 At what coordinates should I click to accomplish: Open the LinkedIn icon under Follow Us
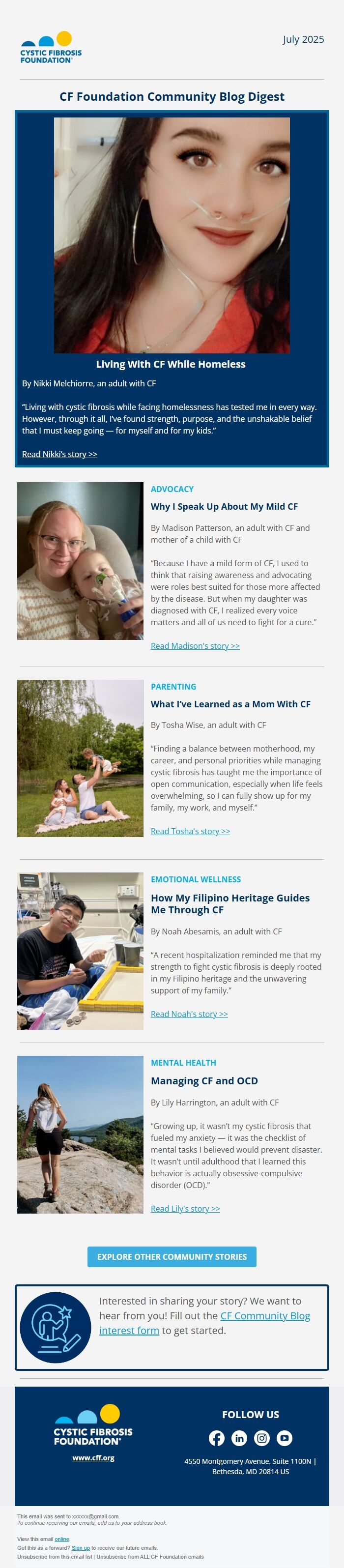pyautogui.click(x=239, y=1438)
